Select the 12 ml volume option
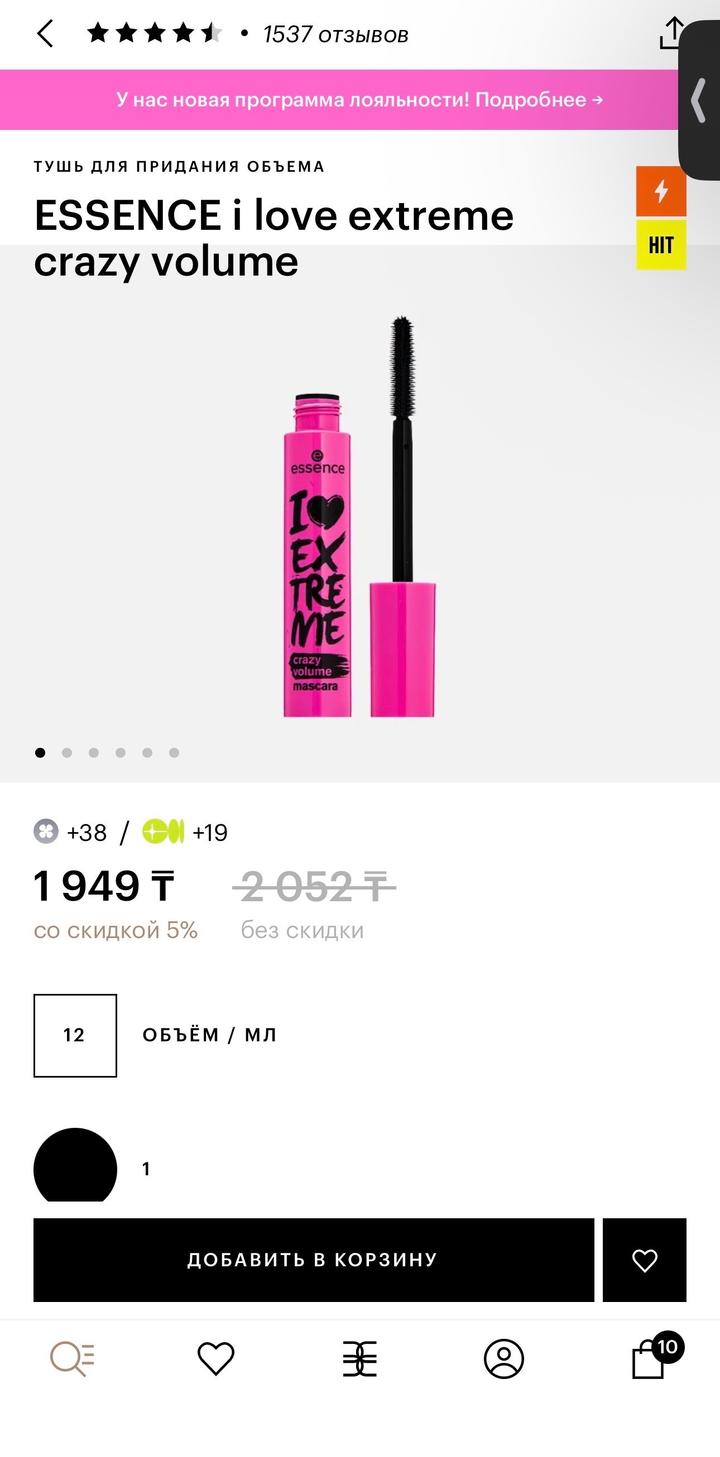The image size is (720, 1457). tap(75, 1035)
